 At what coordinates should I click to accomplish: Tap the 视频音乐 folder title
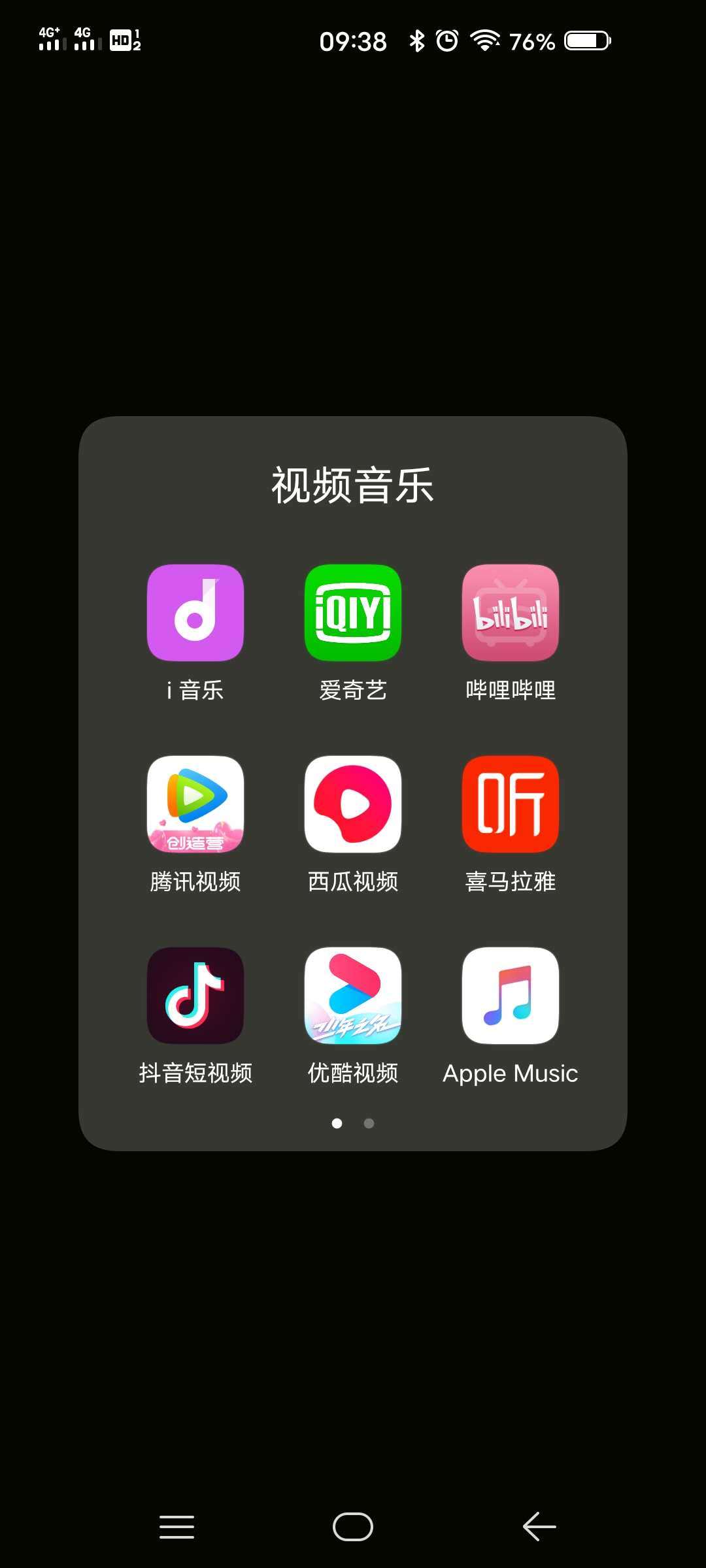[353, 485]
